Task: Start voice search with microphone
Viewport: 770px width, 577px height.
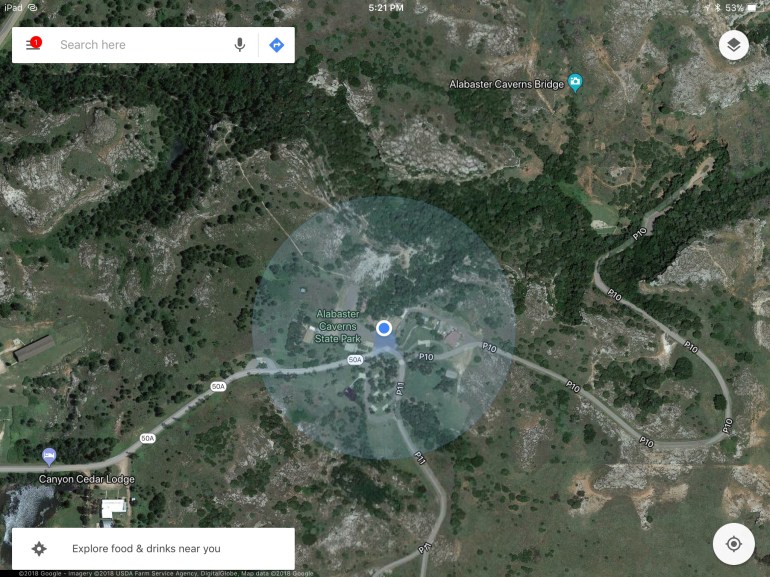Action: [x=240, y=45]
